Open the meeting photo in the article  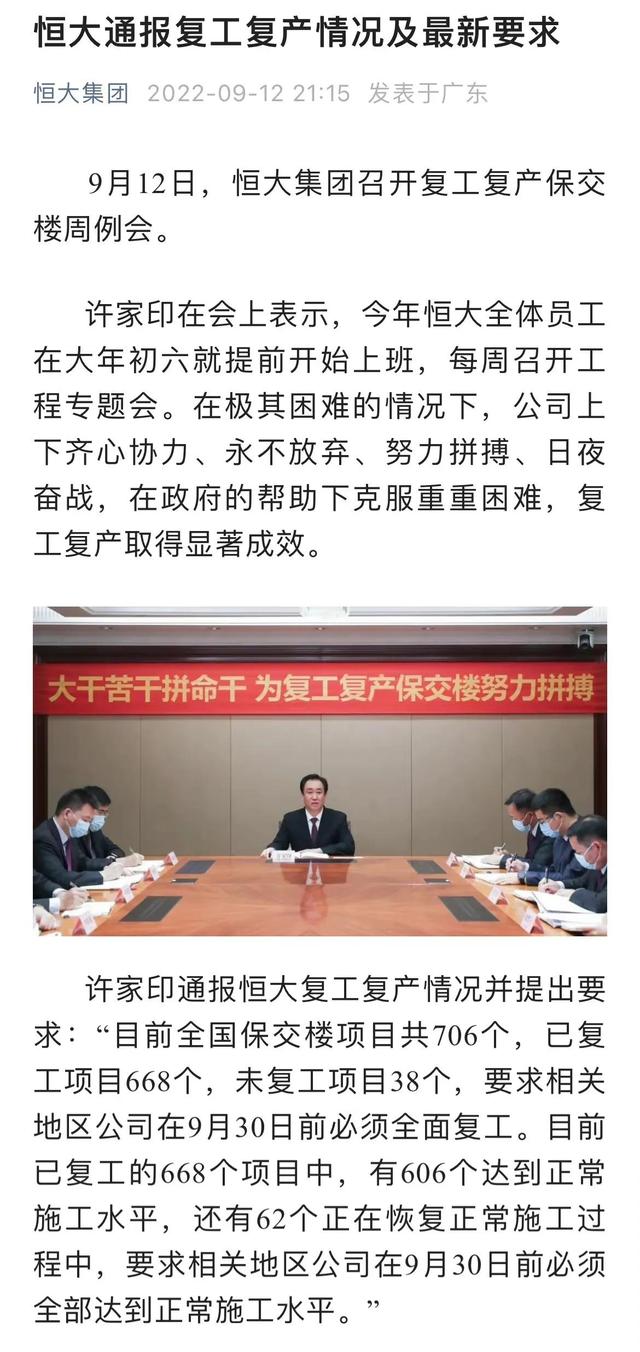point(320,771)
